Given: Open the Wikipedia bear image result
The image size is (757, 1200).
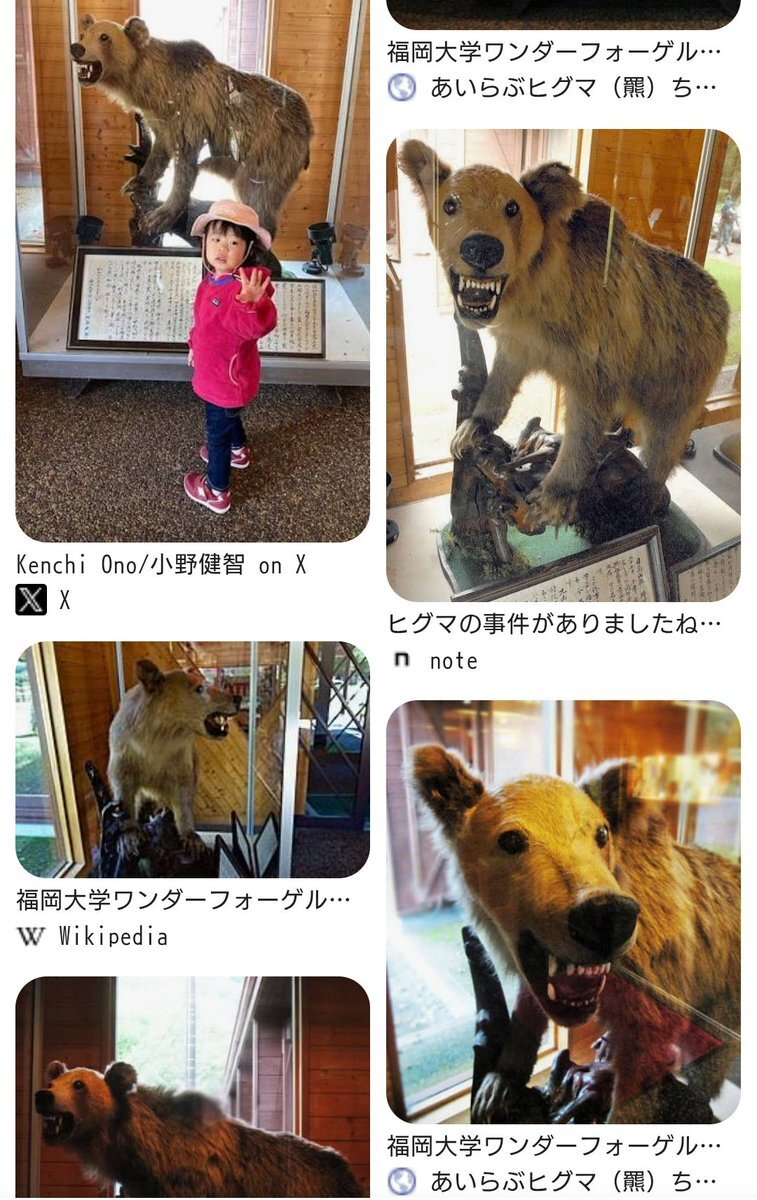Looking at the screenshot, I should click(x=192, y=760).
